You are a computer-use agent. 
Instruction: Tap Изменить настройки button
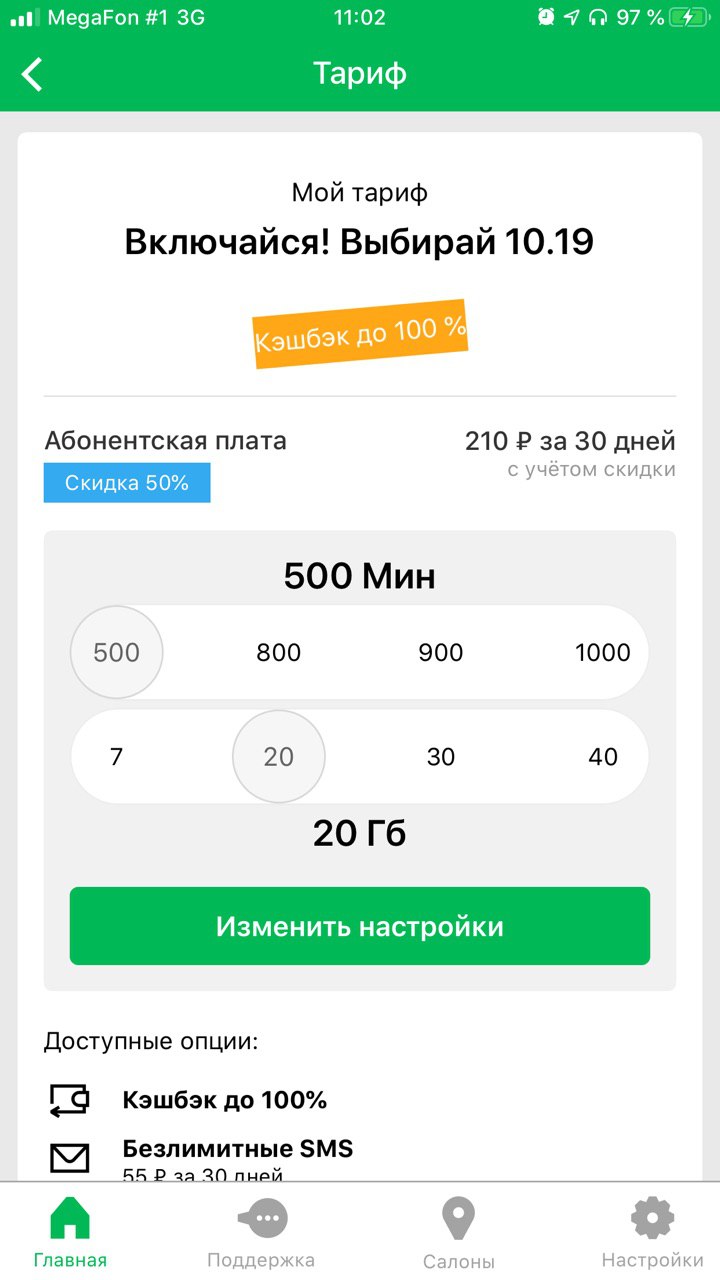(x=360, y=926)
